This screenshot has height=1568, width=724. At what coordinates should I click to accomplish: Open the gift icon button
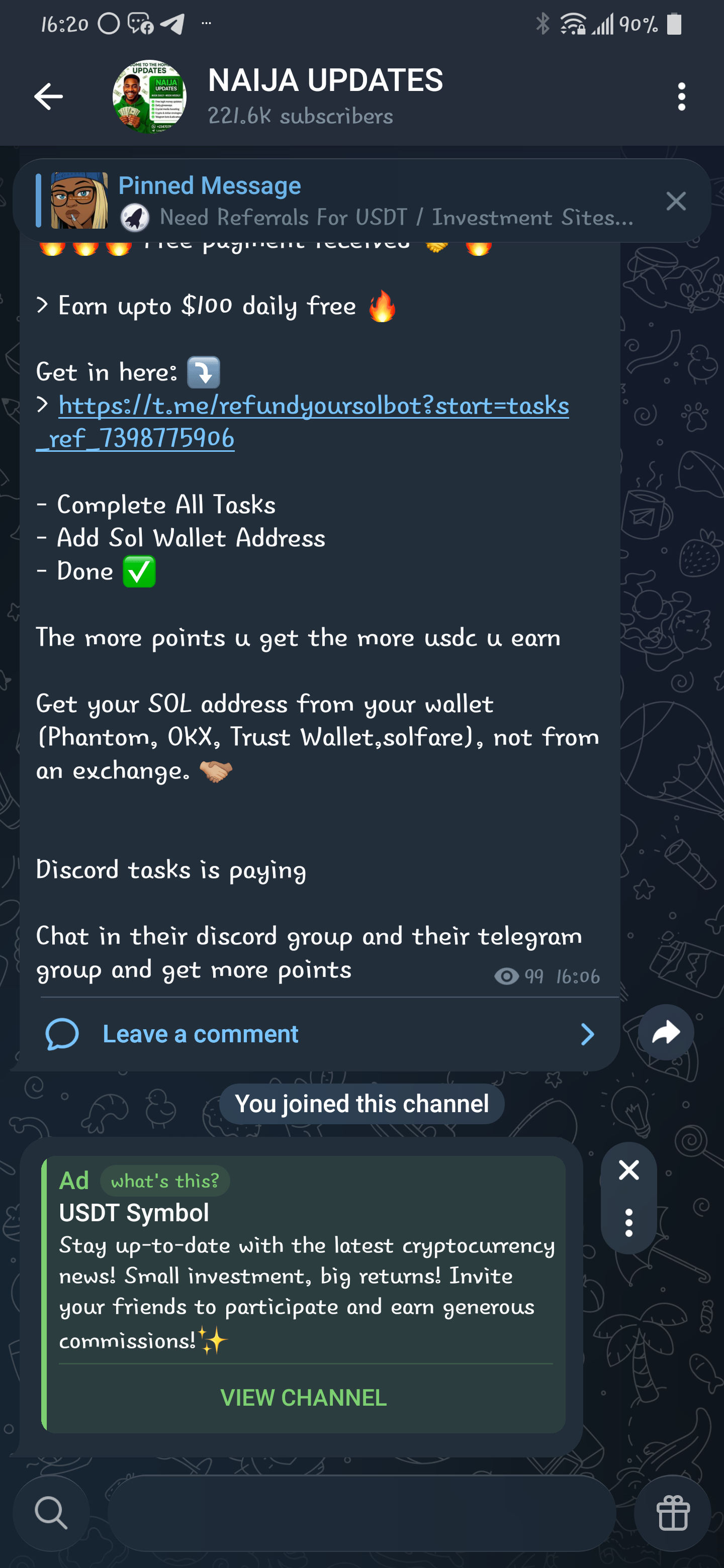(x=672, y=1513)
